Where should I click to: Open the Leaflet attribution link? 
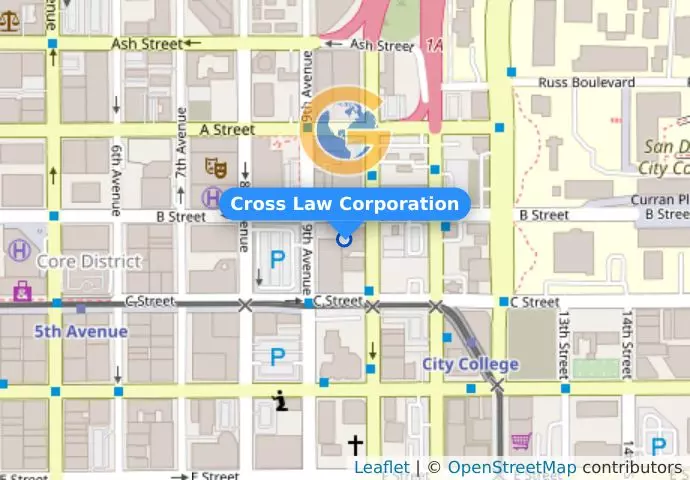(x=381, y=468)
